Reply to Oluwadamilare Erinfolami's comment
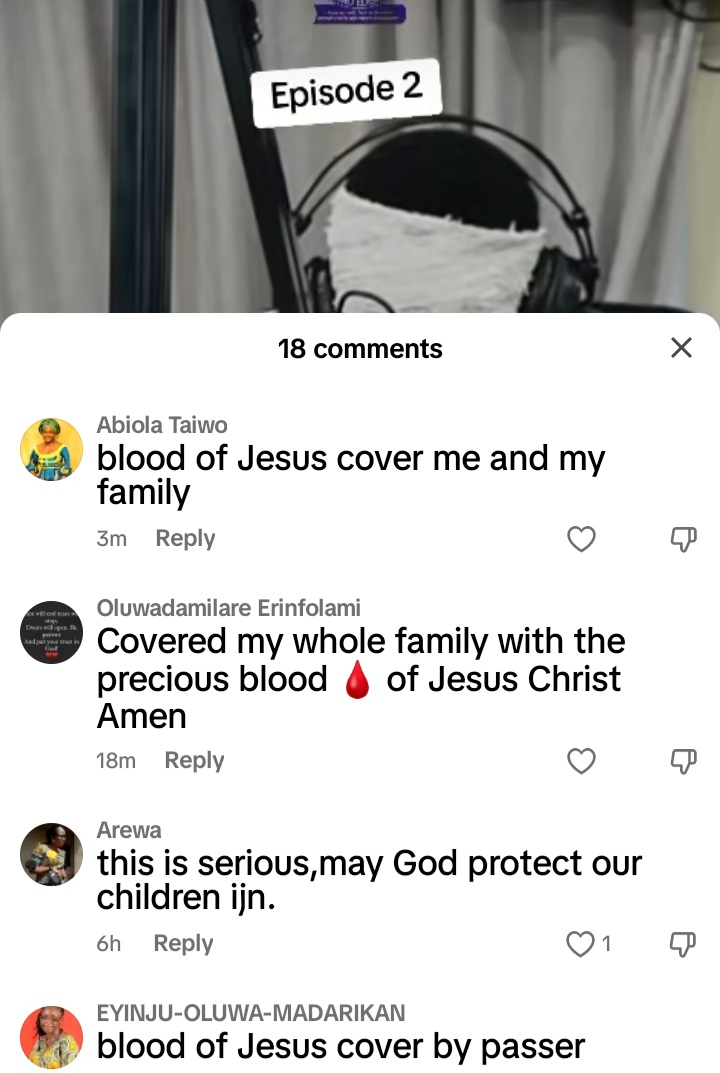 click(194, 760)
